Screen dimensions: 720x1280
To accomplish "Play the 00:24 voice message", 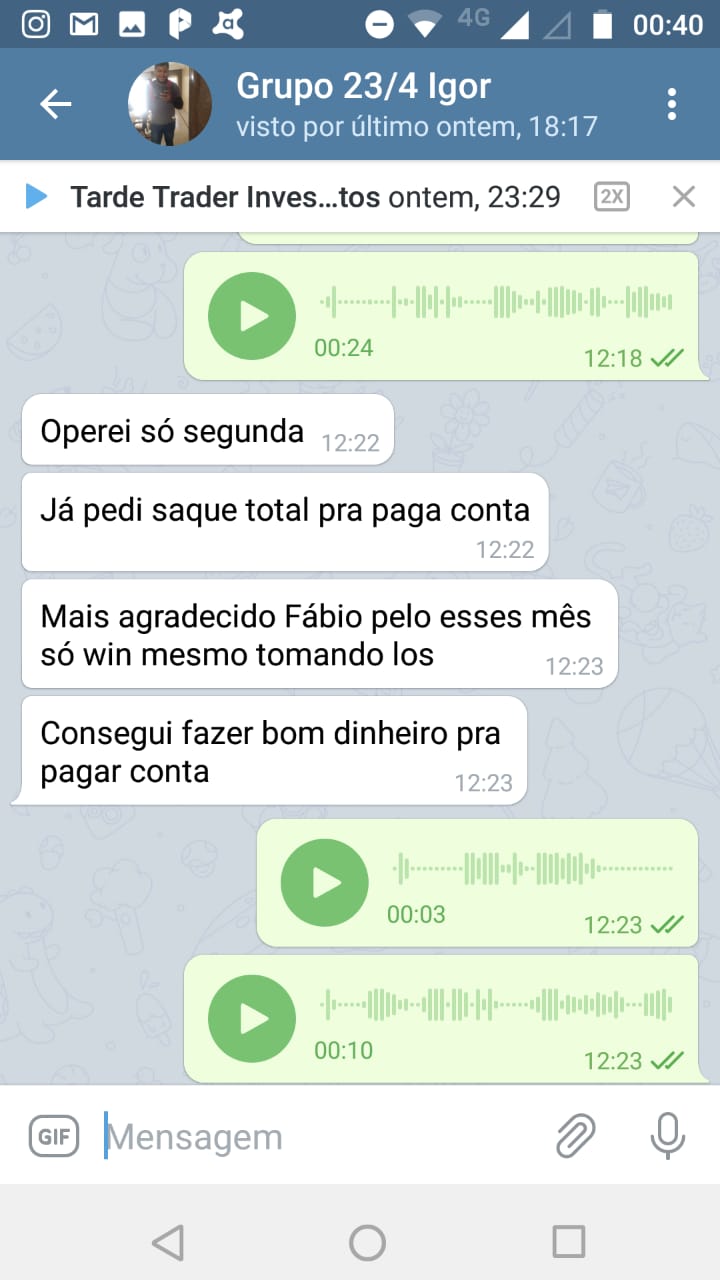I will (252, 316).
